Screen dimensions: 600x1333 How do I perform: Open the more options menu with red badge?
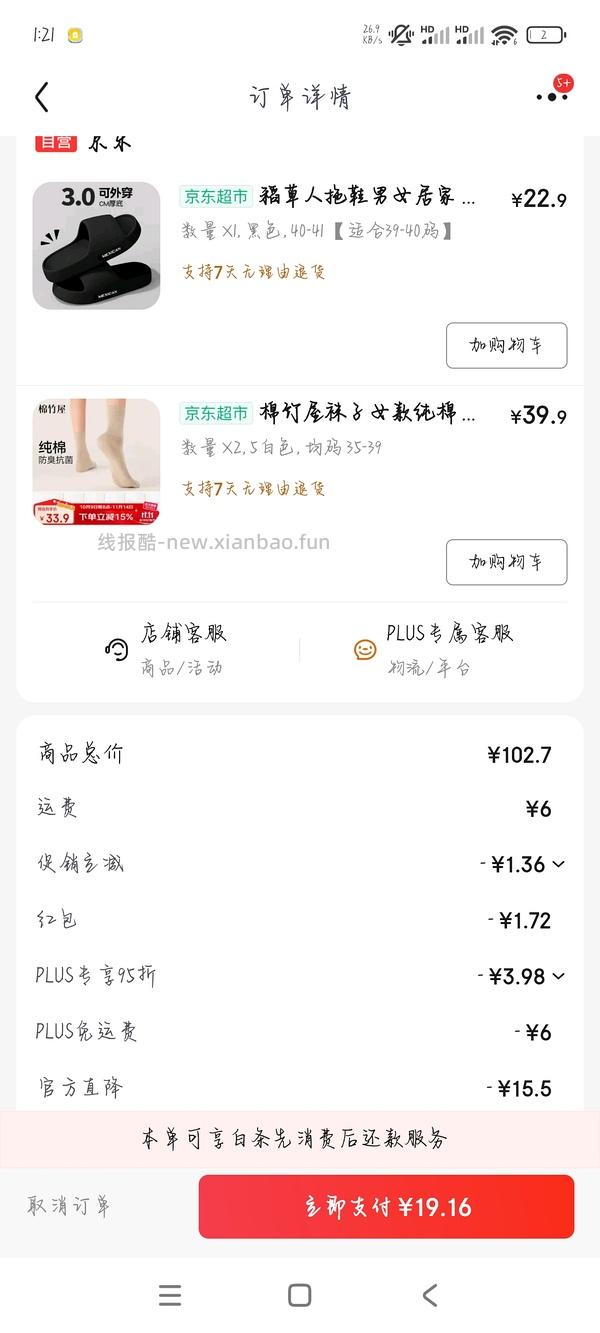(x=551, y=96)
